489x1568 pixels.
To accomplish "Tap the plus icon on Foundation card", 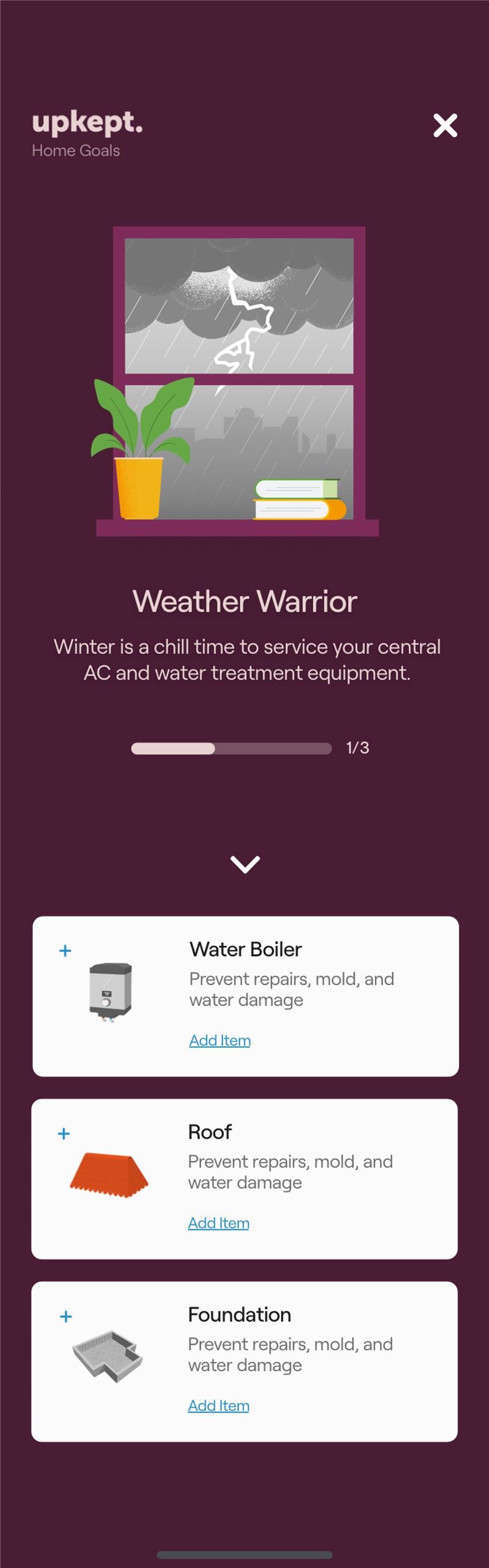I will tap(66, 1316).
